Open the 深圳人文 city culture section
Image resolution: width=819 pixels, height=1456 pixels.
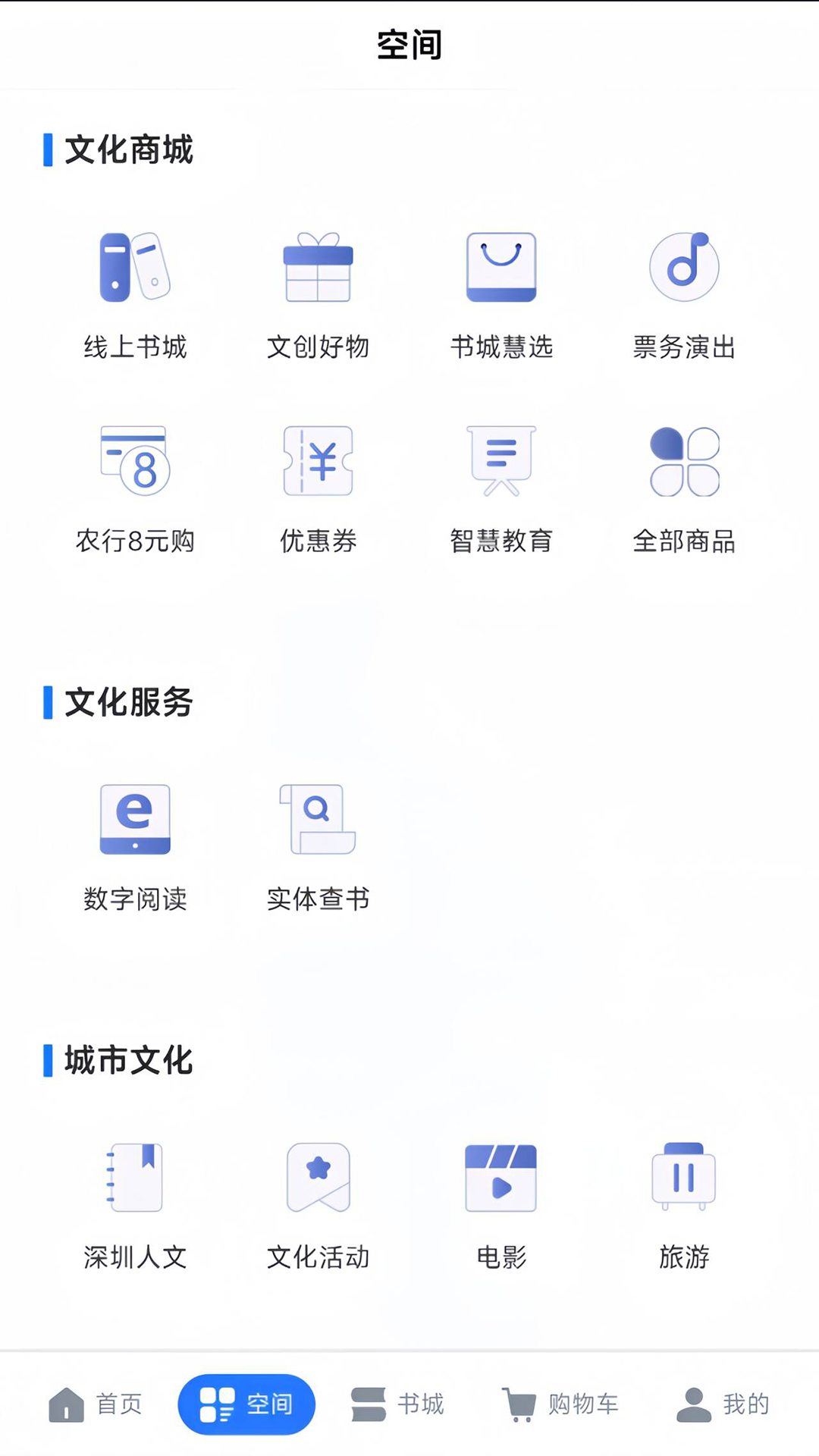(134, 1206)
